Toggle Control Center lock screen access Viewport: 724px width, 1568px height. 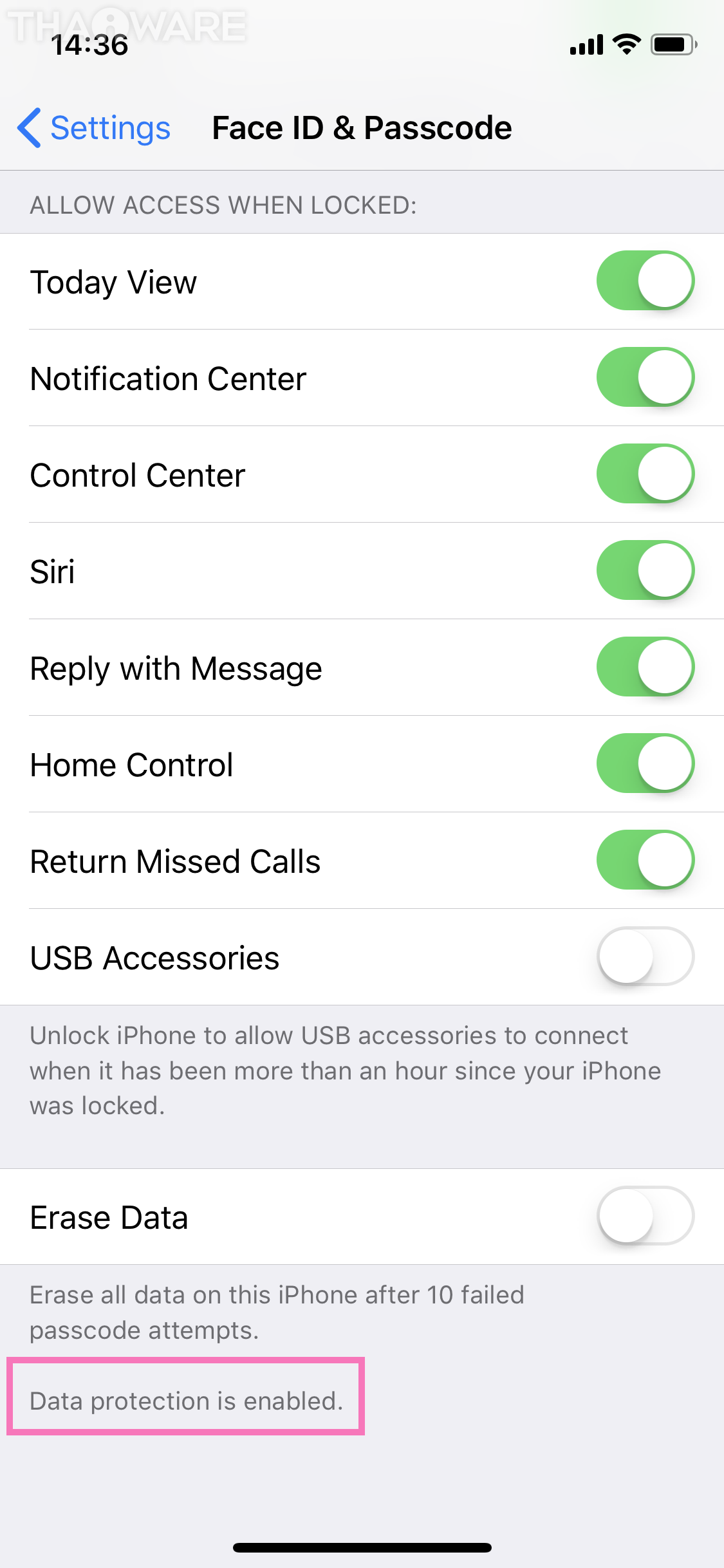pyautogui.click(x=645, y=474)
